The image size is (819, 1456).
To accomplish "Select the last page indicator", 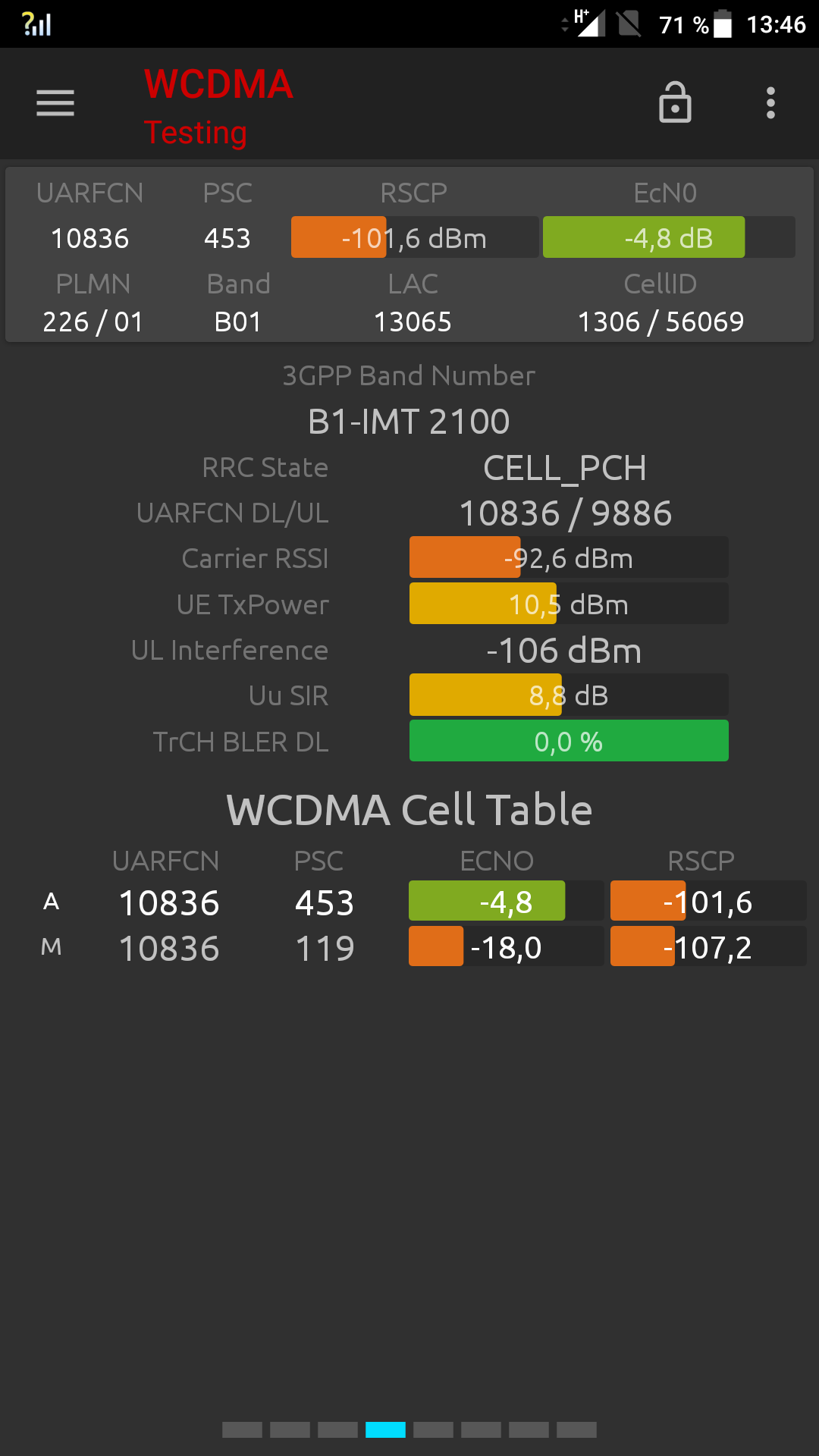I will point(576,1430).
